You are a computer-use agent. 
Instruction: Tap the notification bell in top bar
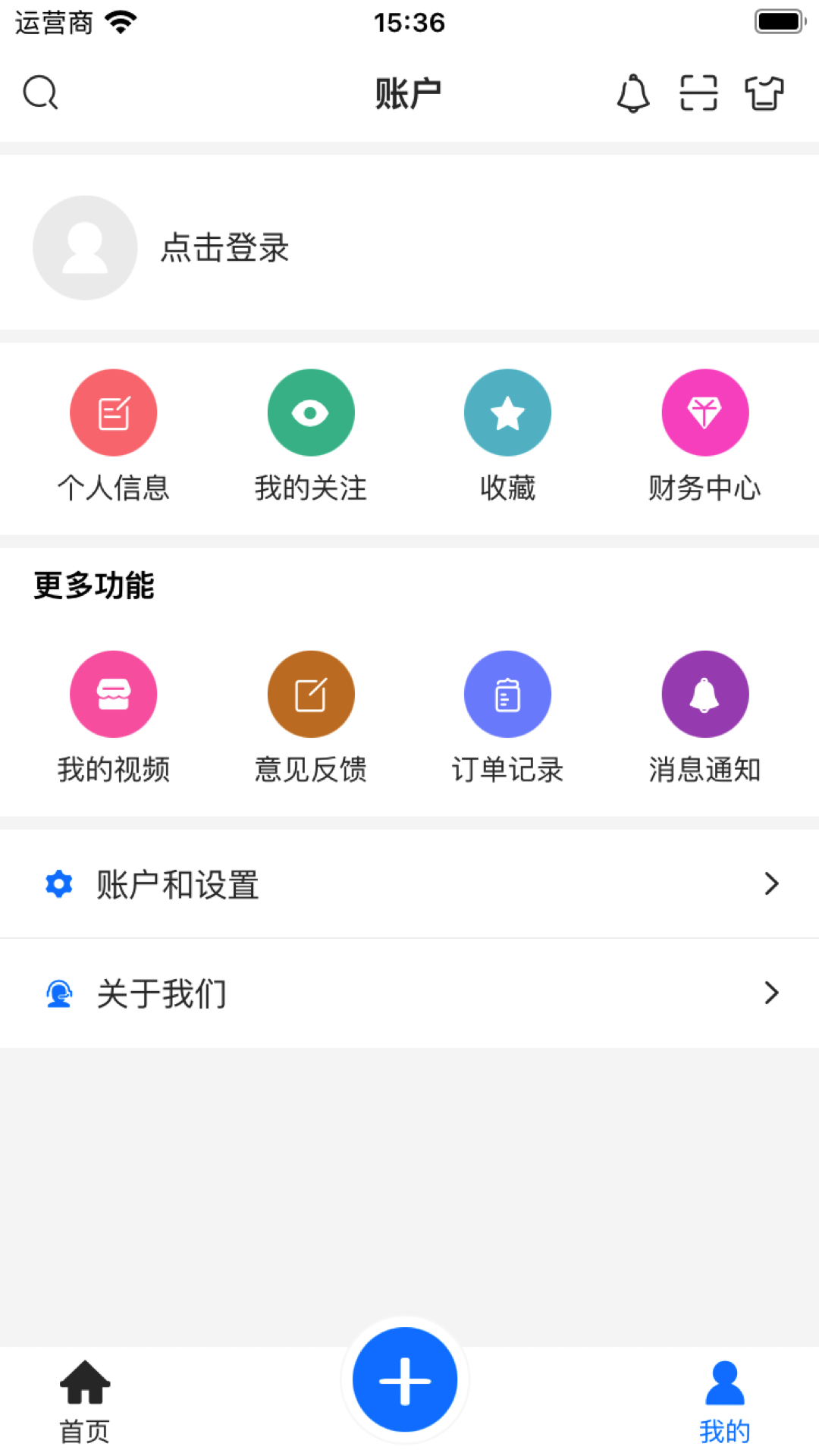633,94
